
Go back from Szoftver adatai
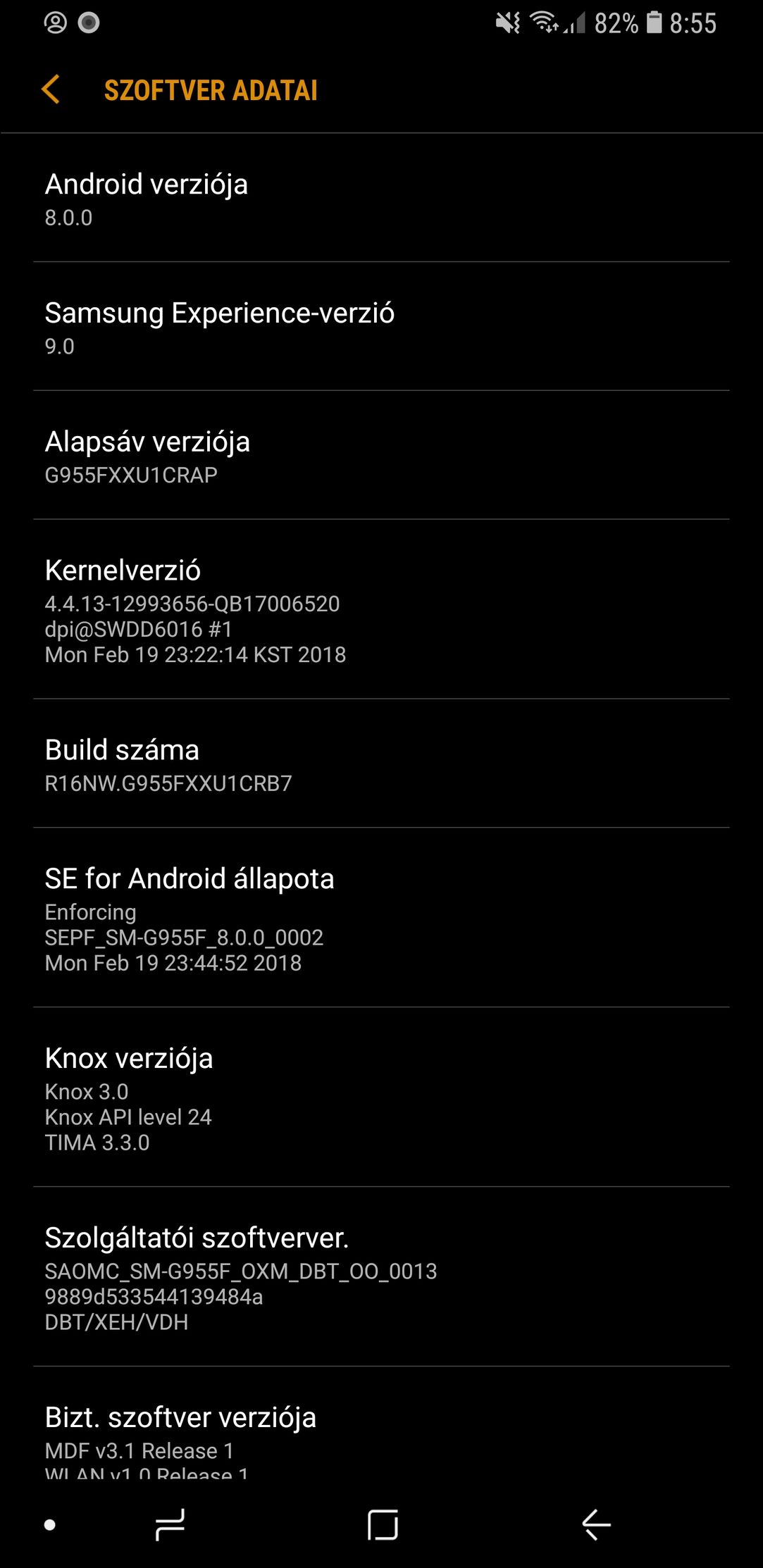point(51,90)
